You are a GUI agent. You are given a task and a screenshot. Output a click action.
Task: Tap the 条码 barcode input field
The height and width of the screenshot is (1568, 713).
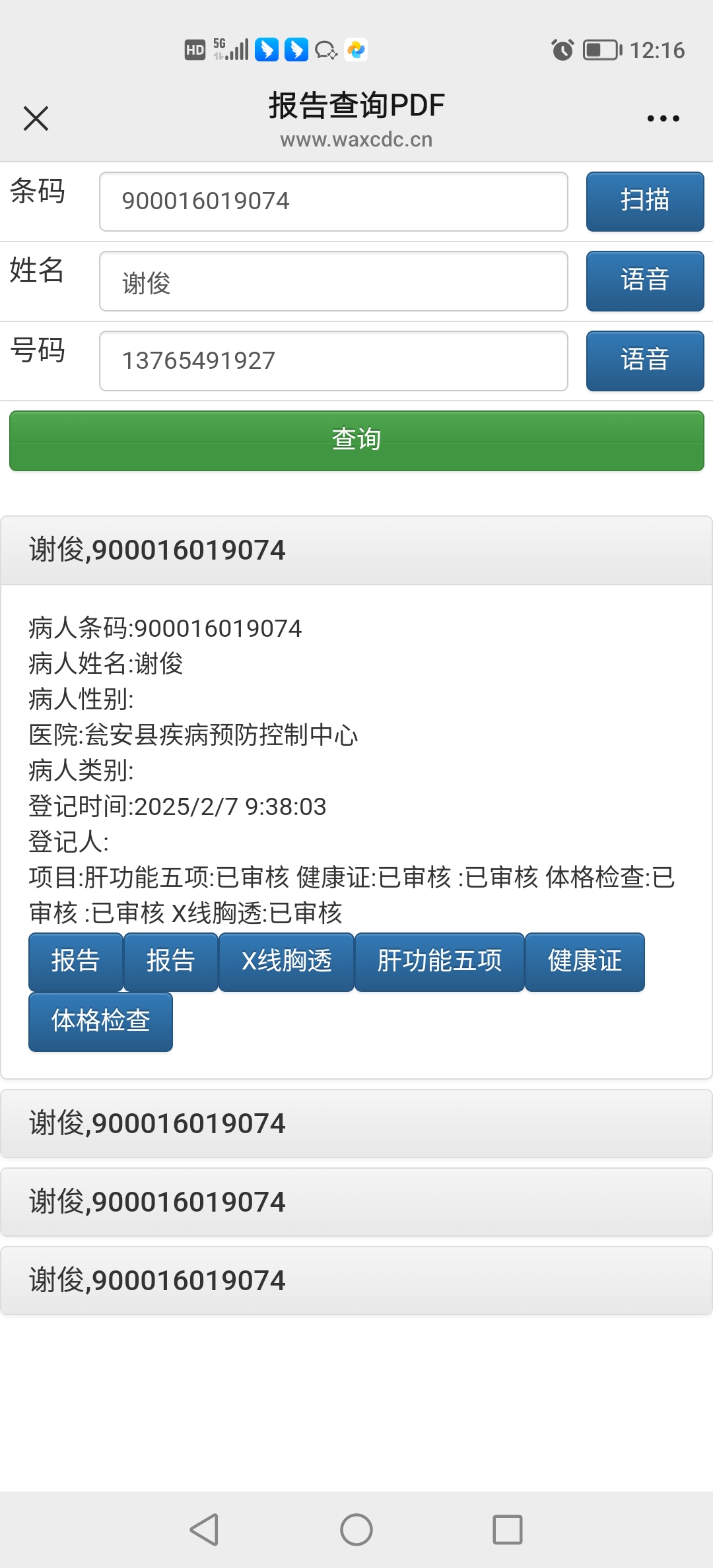tap(333, 201)
